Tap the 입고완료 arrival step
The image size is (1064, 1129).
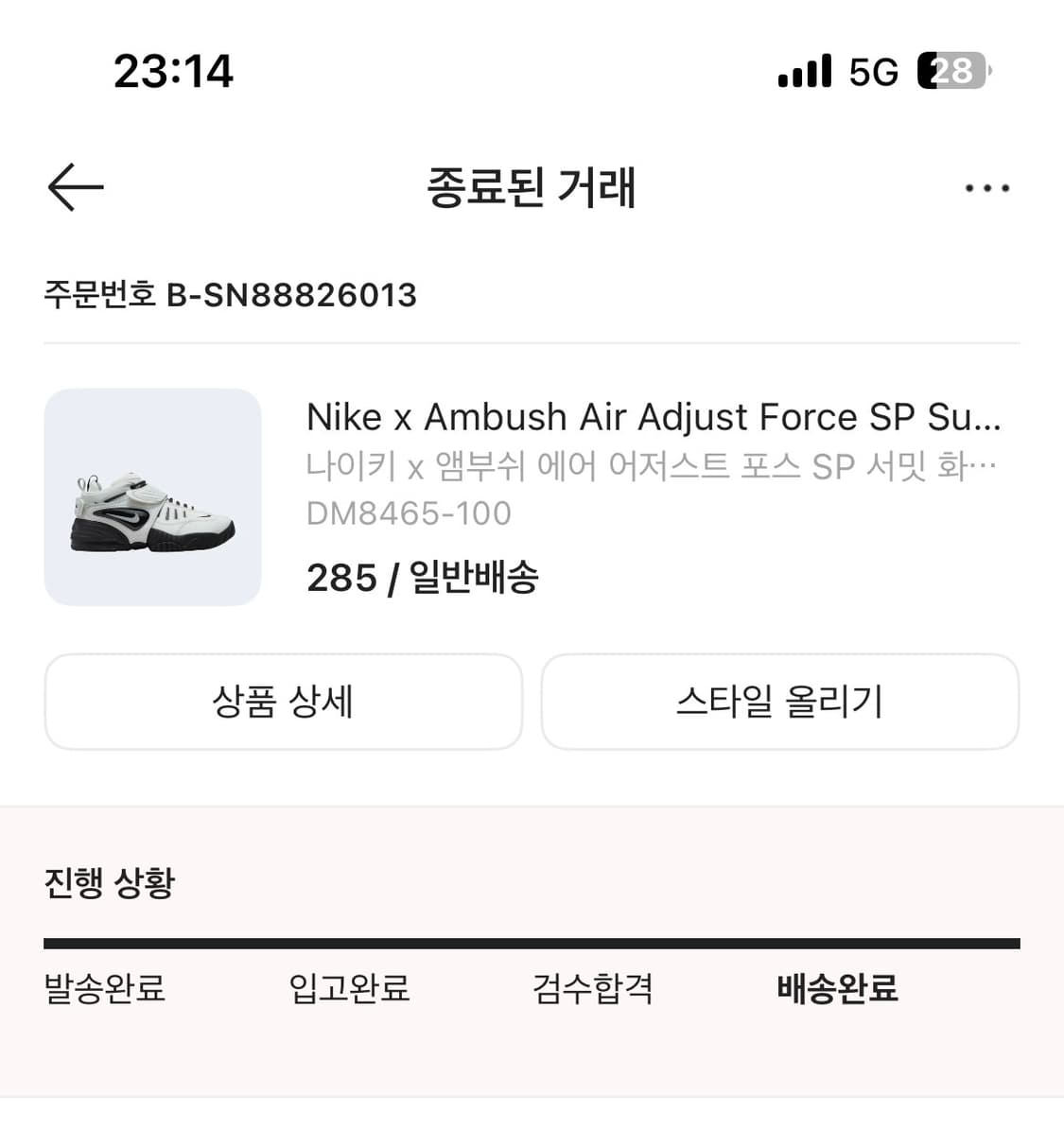pyautogui.click(x=349, y=989)
